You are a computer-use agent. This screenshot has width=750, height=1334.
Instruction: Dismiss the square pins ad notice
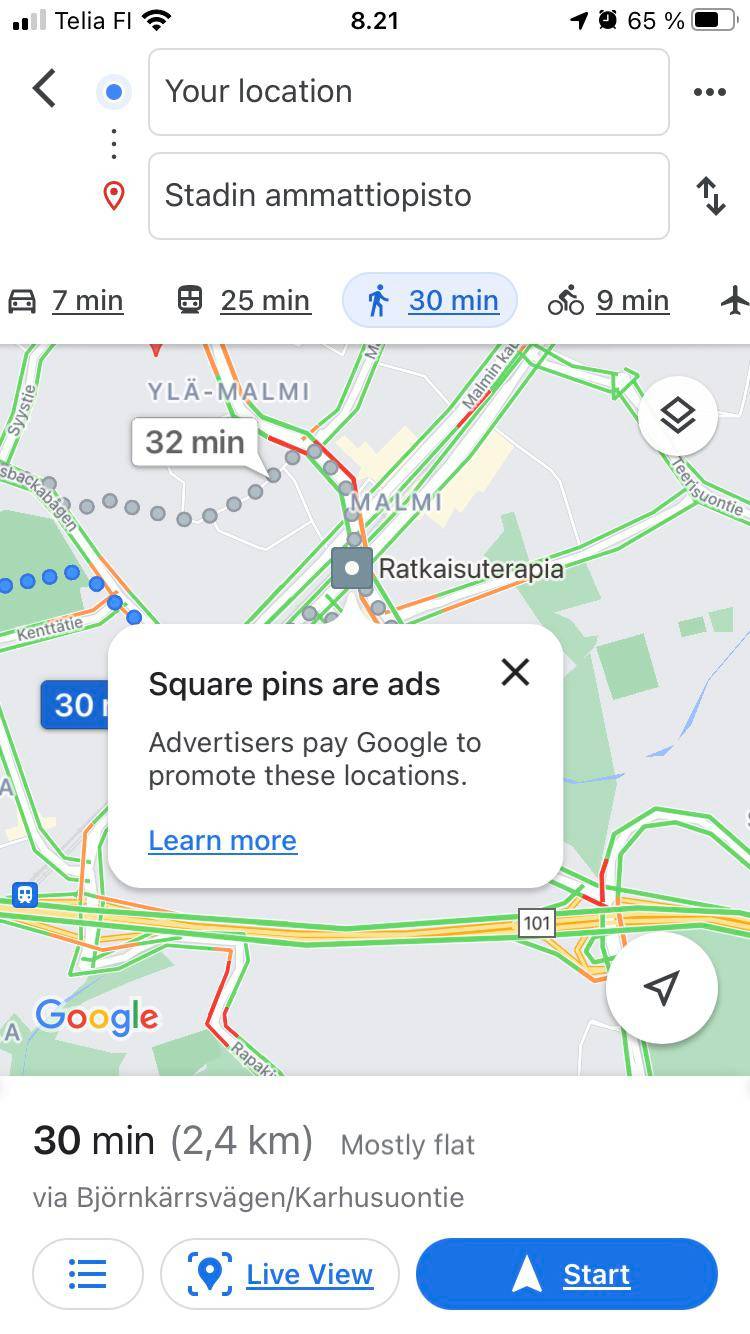(515, 672)
